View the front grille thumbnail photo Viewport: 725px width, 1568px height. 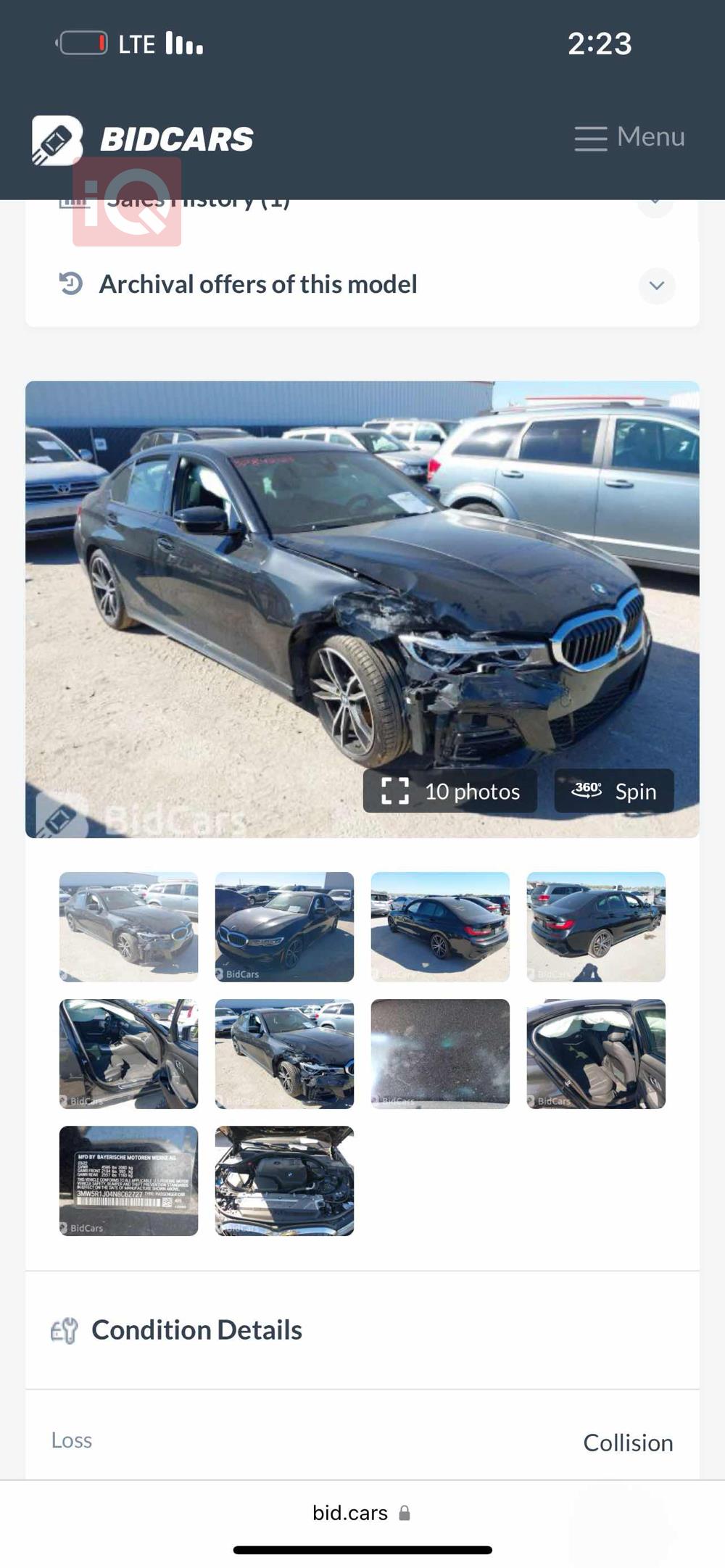tap(284, 926)
